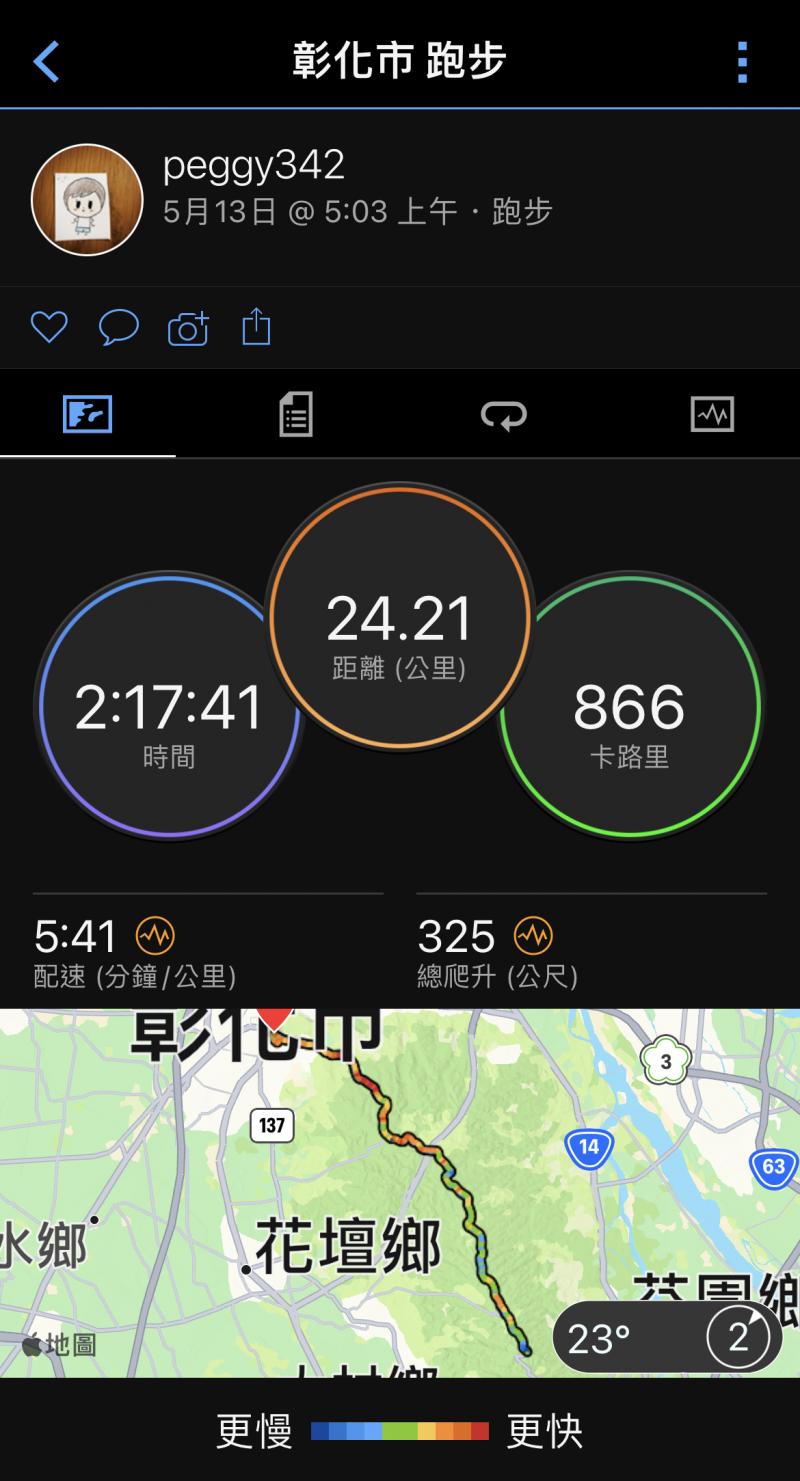Switch to the laps tab
Image resolution: width=800 pixels, height=1481 pixels.
point(503,414)
